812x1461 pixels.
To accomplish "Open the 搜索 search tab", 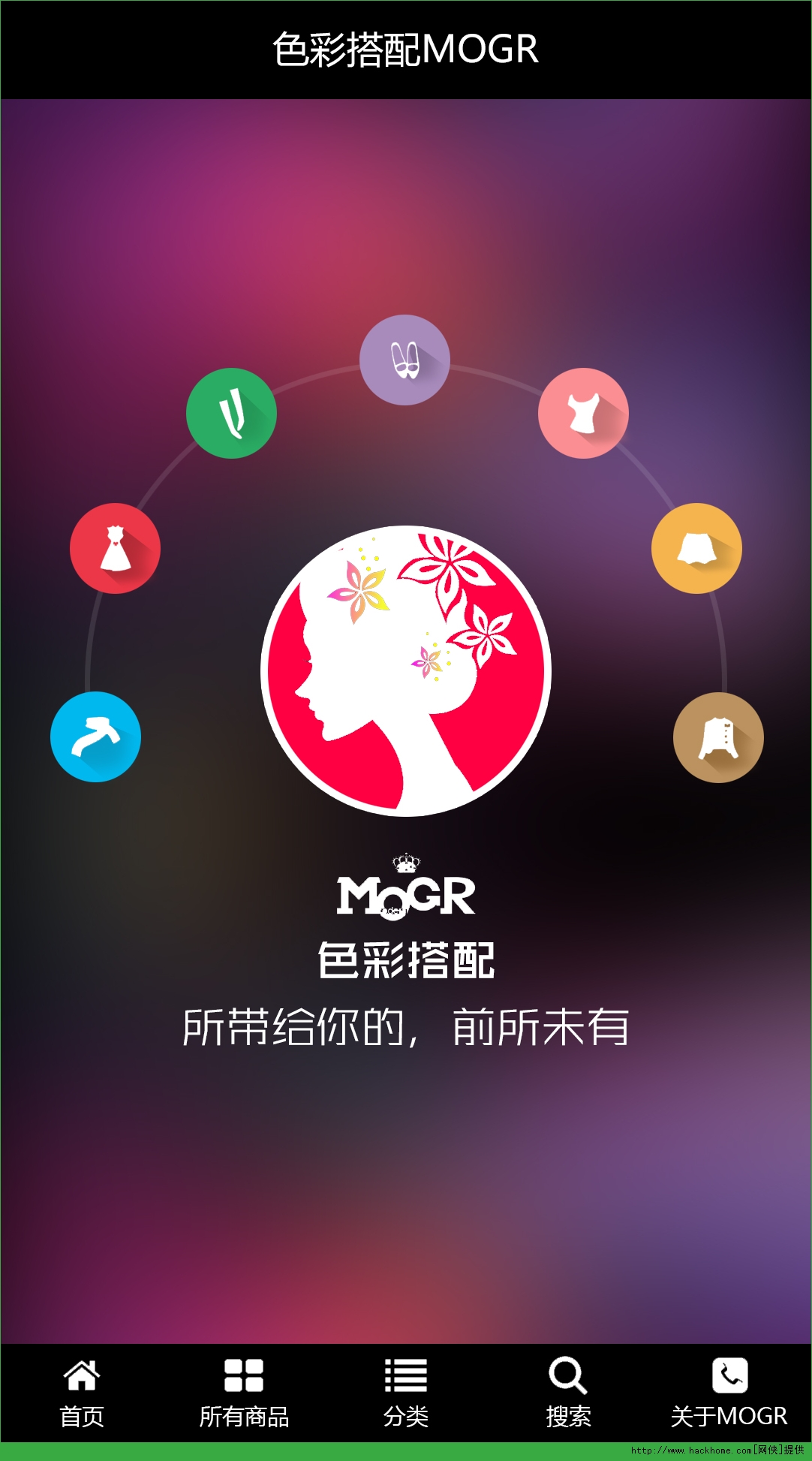I will [568, 1393].
